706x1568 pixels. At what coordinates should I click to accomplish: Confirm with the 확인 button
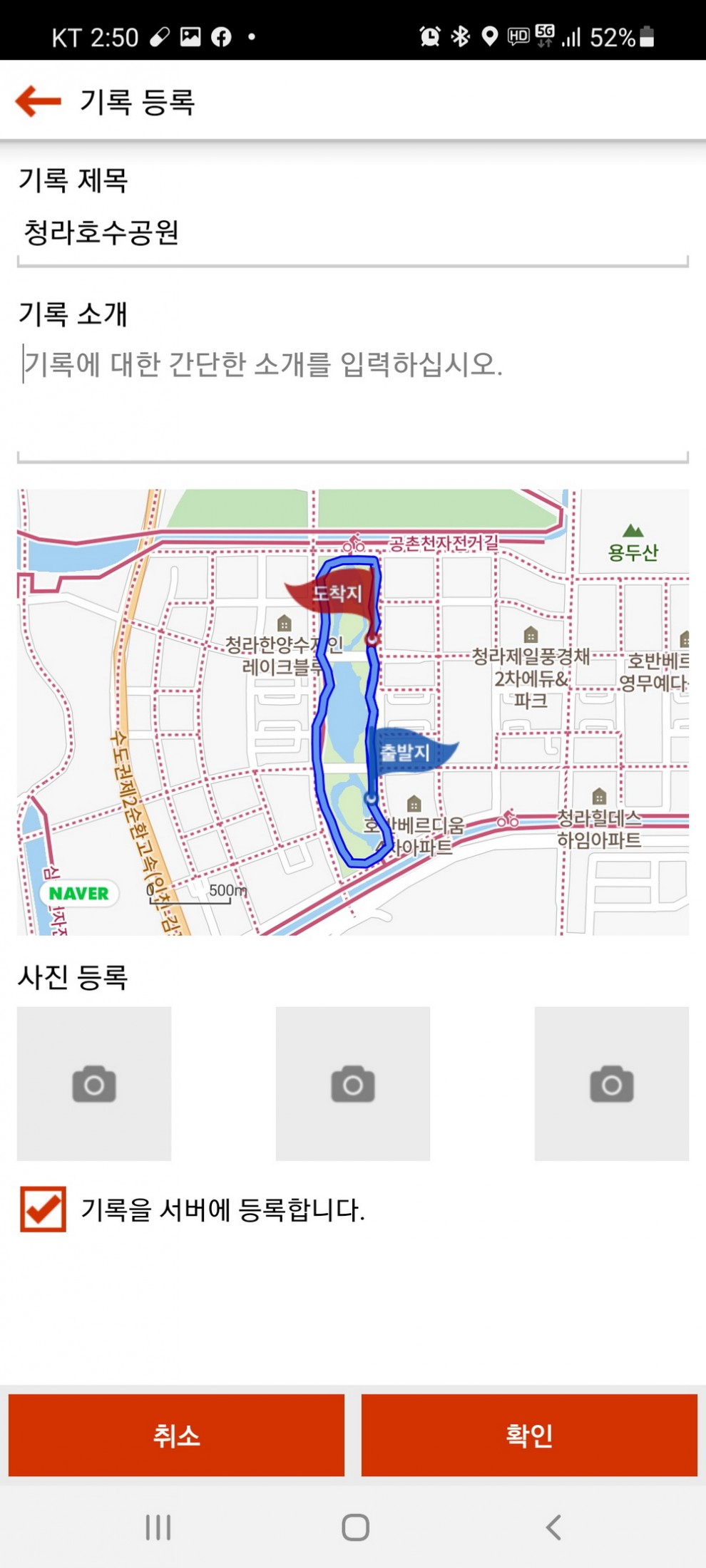pos(529,1435)
